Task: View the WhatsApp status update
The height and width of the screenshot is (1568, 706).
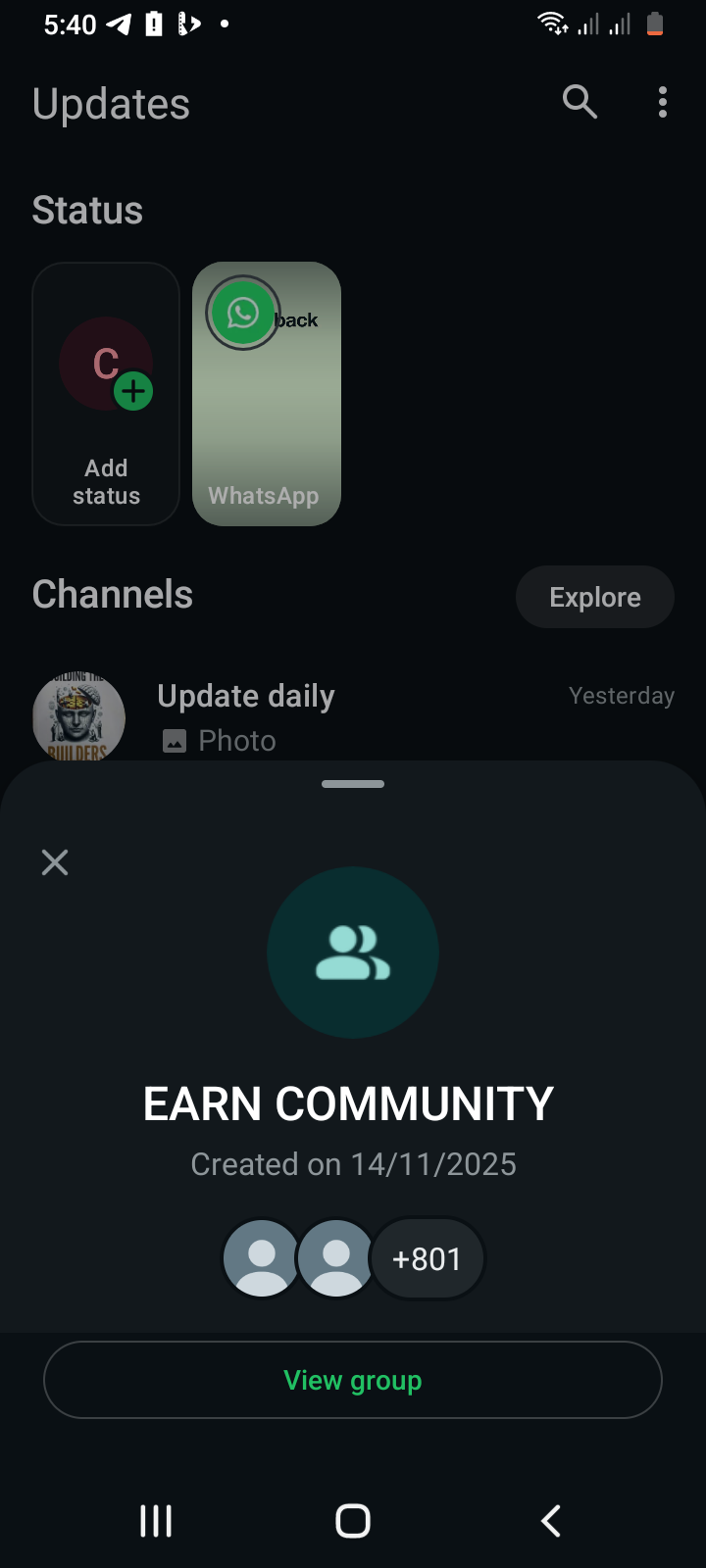Action: pos(267,394)
